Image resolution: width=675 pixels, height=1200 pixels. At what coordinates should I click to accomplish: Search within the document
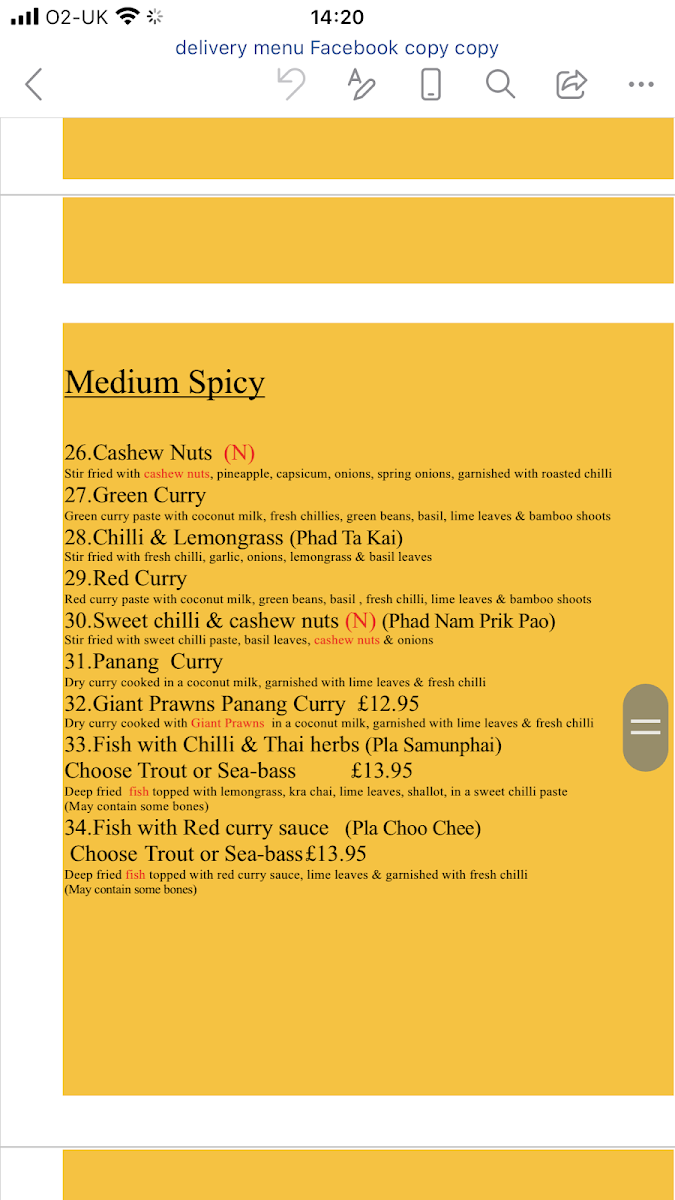[500, 84]
